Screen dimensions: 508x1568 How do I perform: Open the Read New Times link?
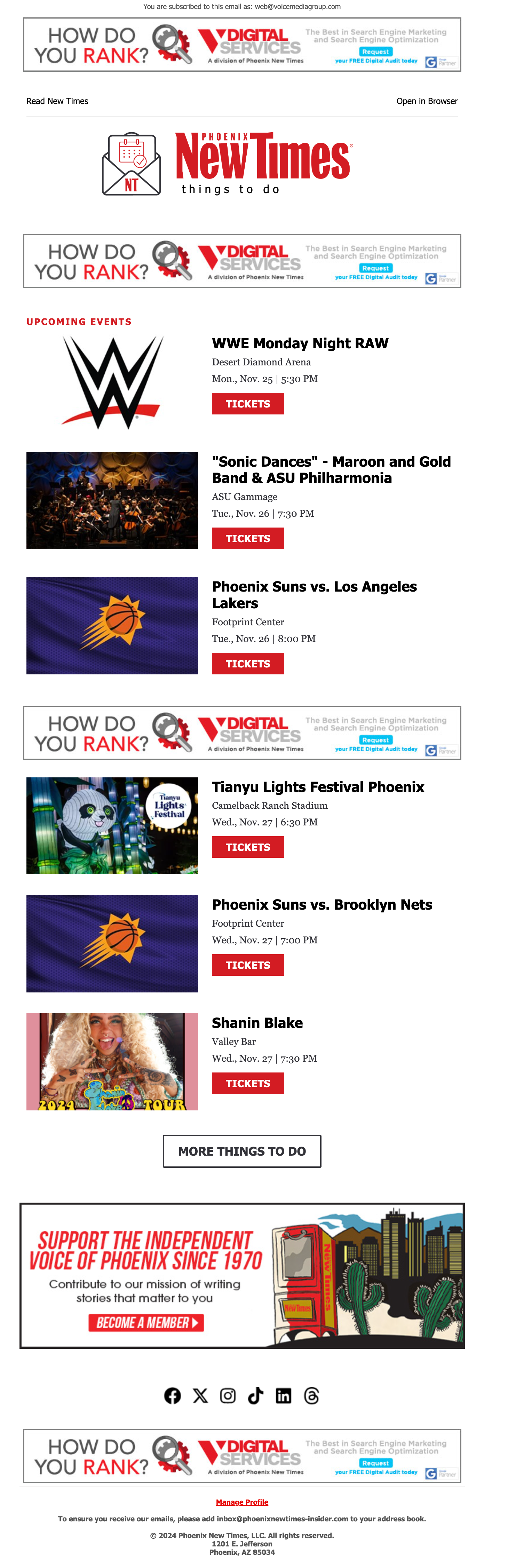coord(57,101)
